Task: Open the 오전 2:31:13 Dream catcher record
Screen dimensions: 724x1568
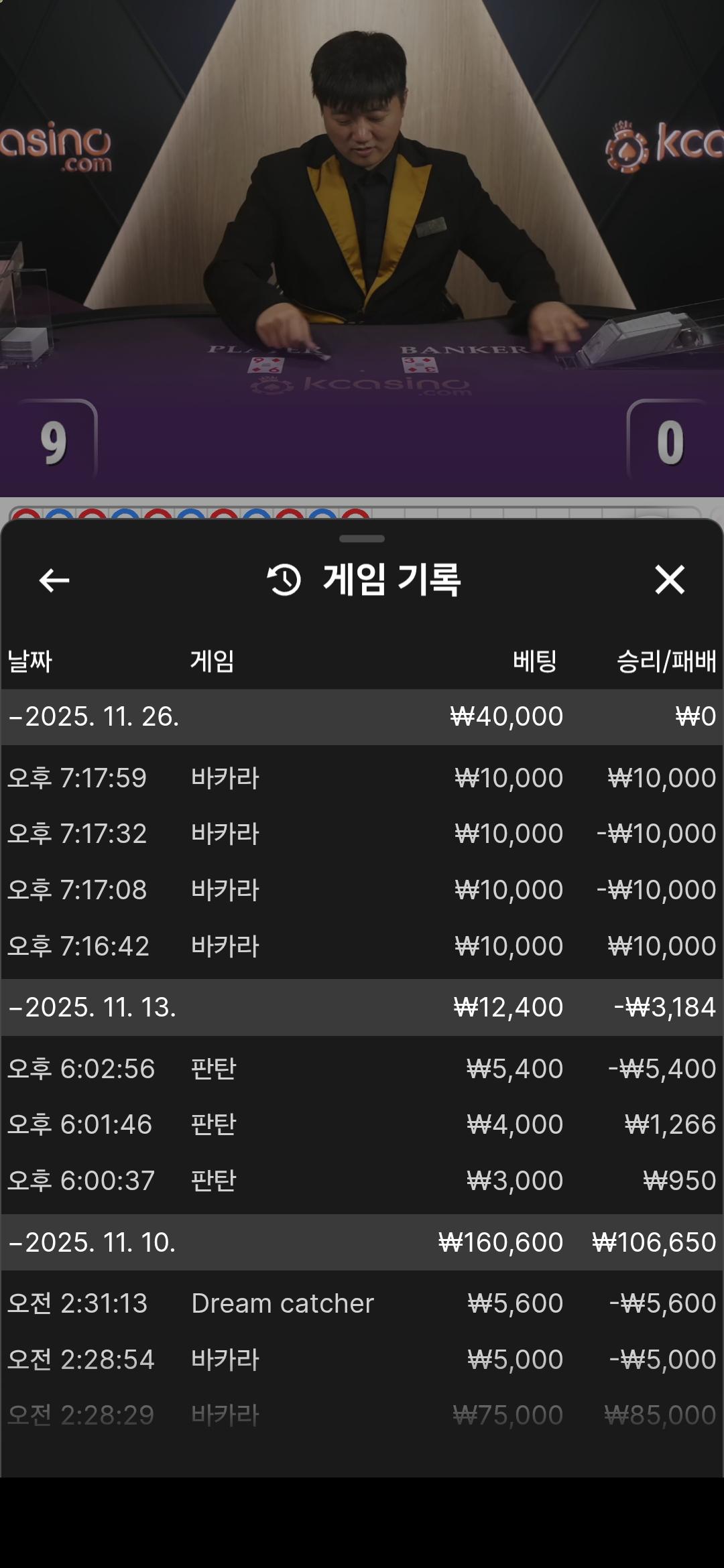Action: (x=362, y=1303)
